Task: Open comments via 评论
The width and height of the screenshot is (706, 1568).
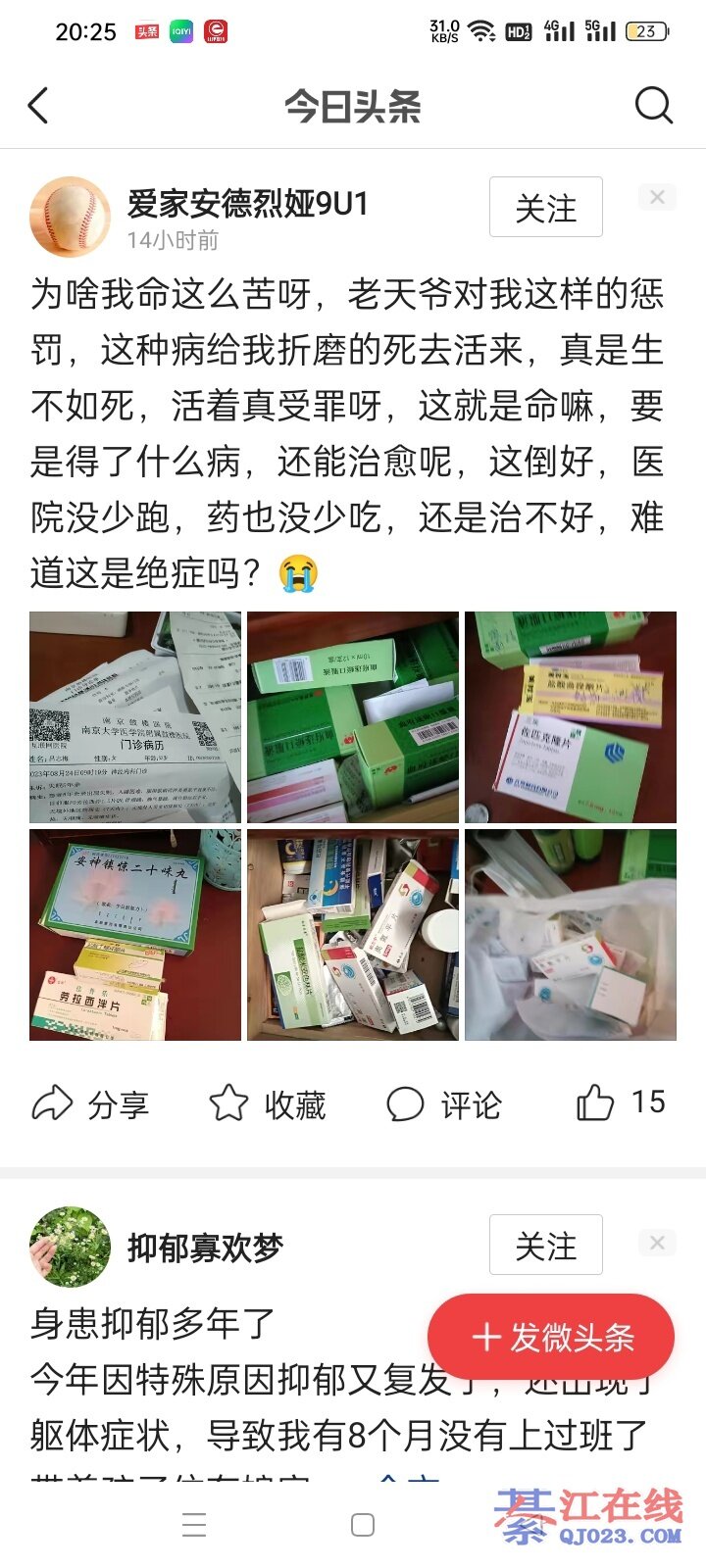Action: [444, 1103]
